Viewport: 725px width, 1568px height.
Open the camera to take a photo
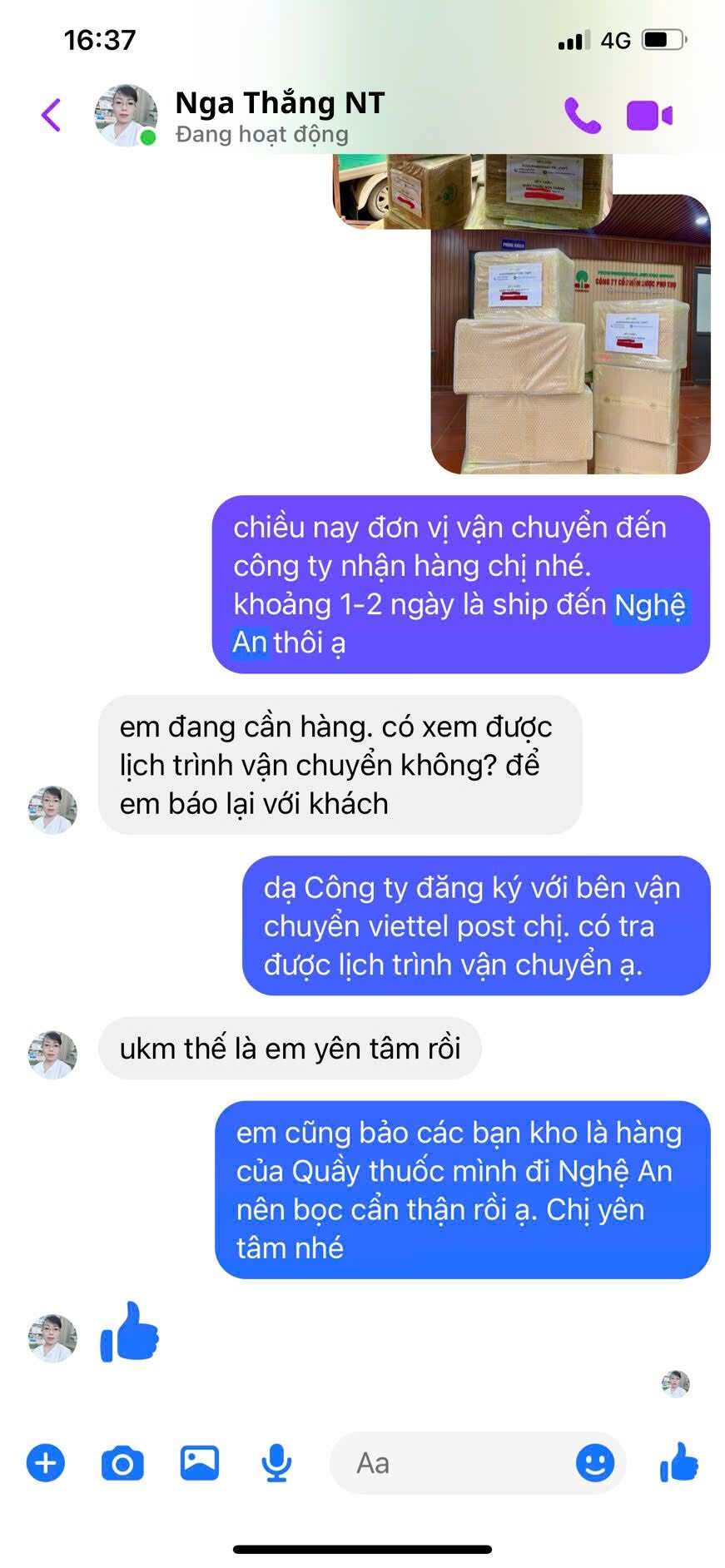tap(122, 1462)
